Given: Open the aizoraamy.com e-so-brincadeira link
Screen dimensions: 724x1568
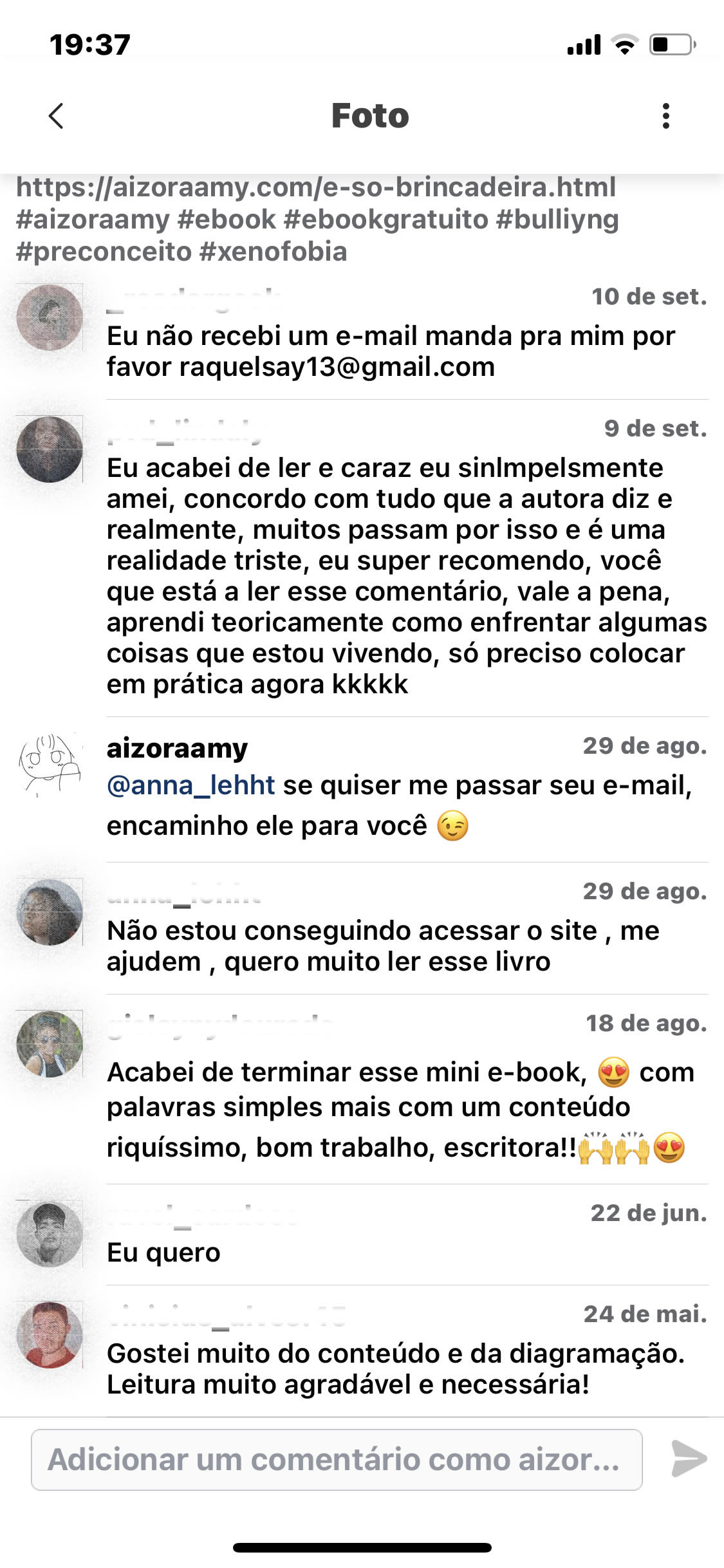Looking at the screenshot, I should [x=315, y=187].
